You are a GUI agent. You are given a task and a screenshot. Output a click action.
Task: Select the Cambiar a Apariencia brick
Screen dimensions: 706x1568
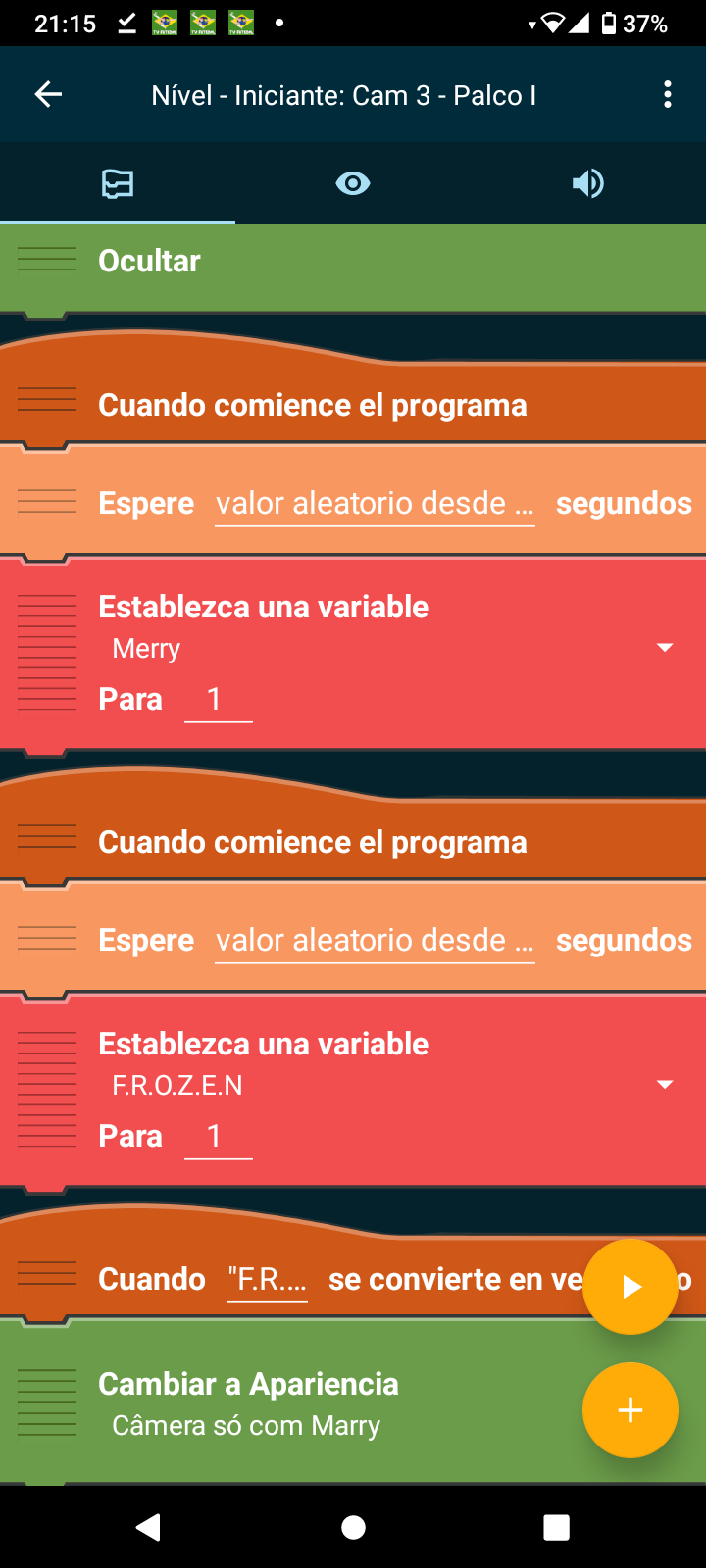[248, 1384]
